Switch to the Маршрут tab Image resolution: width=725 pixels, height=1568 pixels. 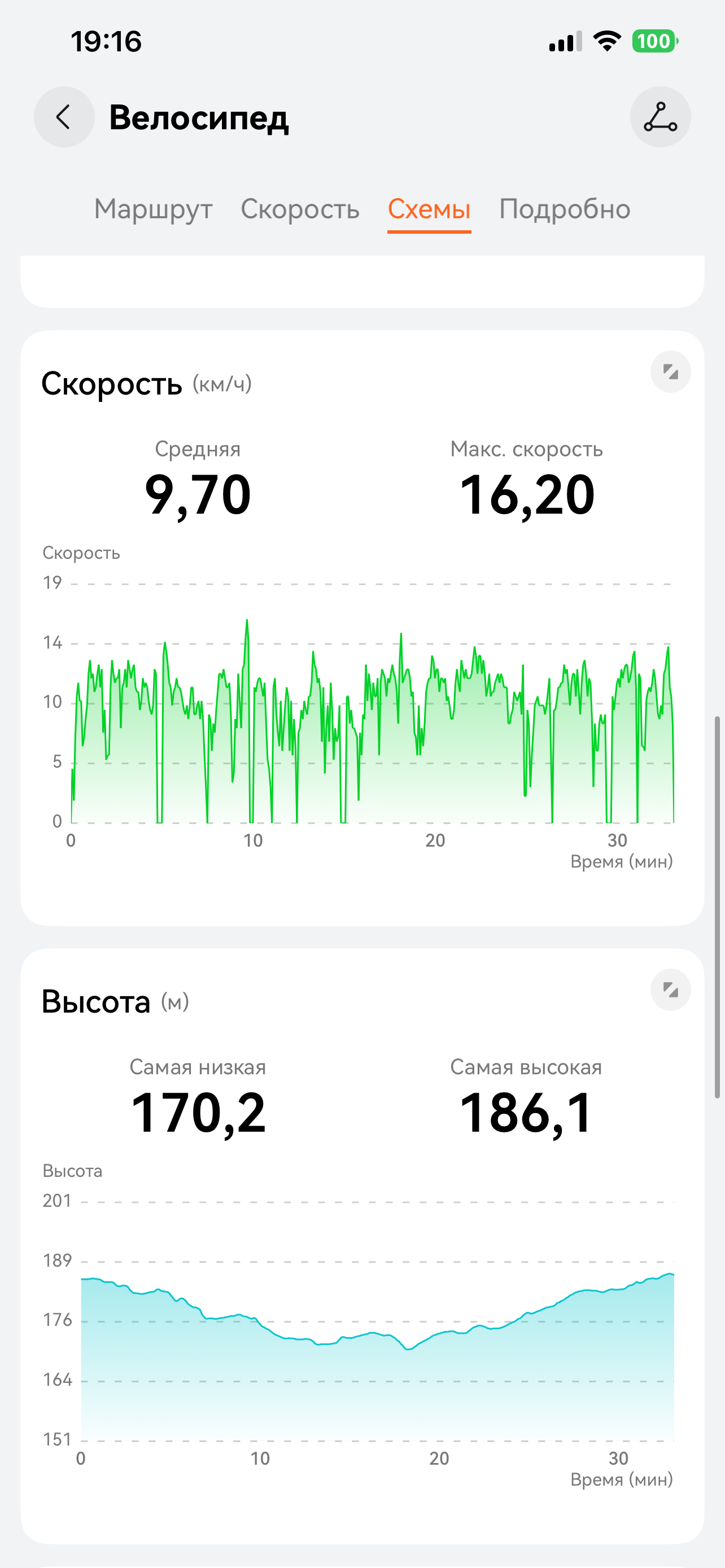(154, 209)
